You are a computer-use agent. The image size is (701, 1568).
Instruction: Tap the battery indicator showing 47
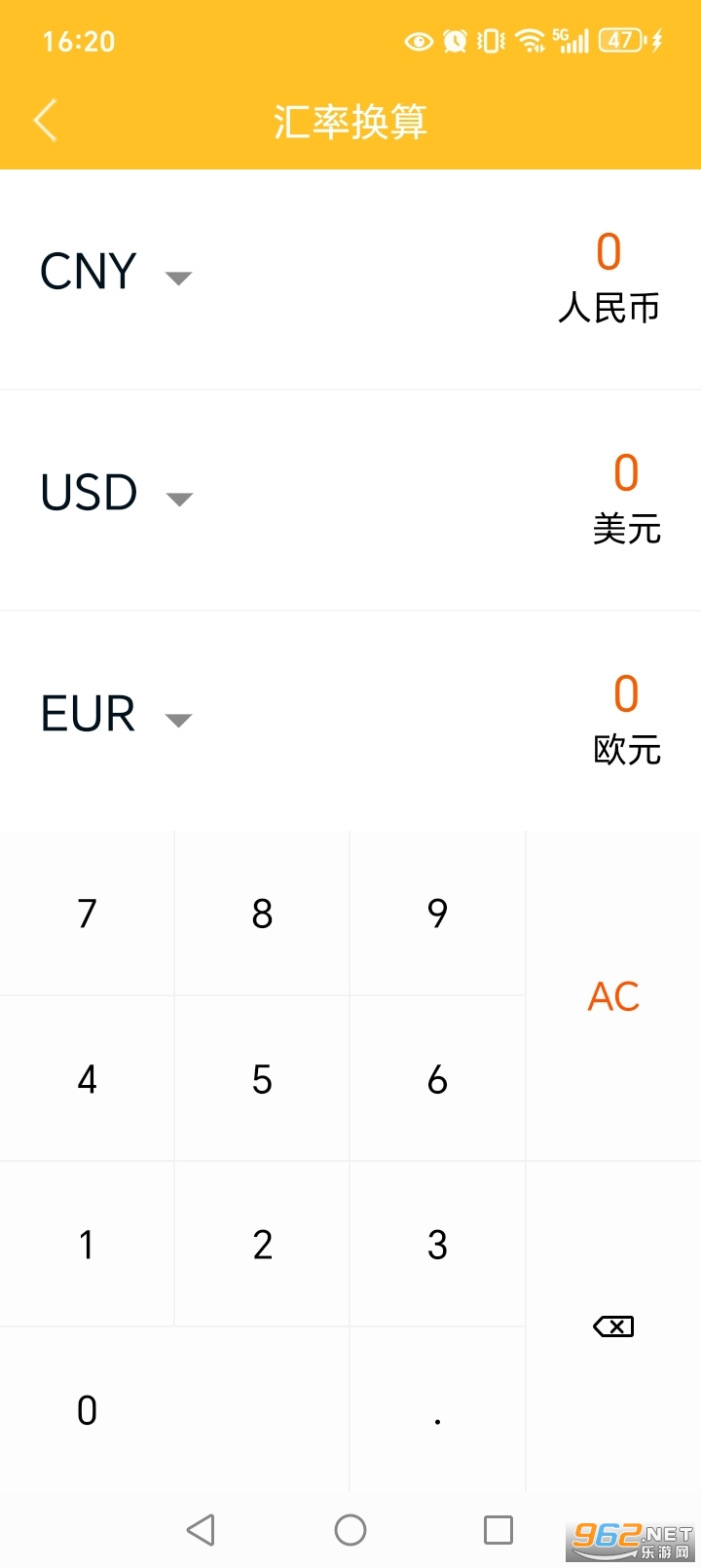tap(620, 41)
